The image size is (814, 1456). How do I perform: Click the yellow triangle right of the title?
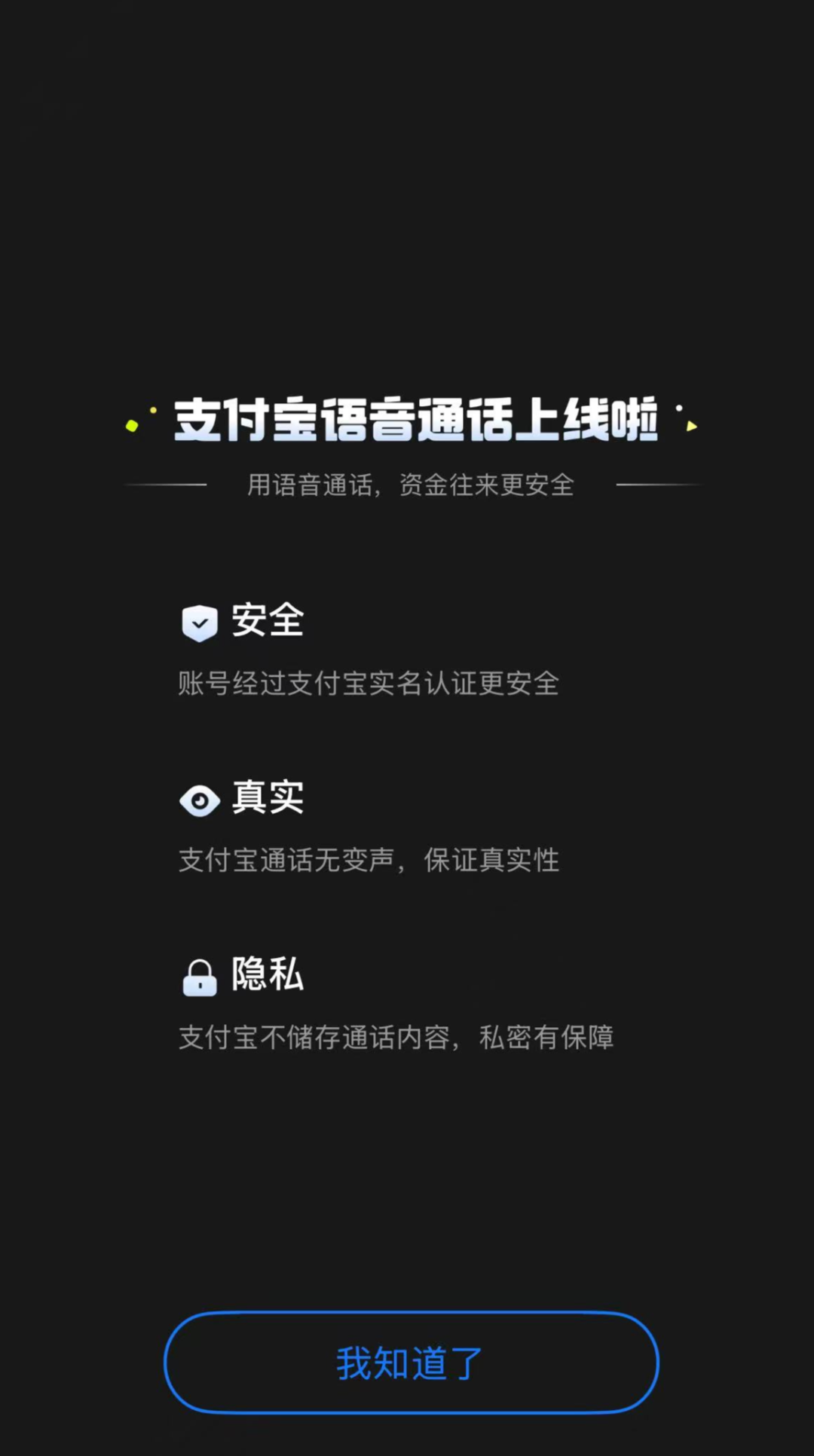coord(690,424)
